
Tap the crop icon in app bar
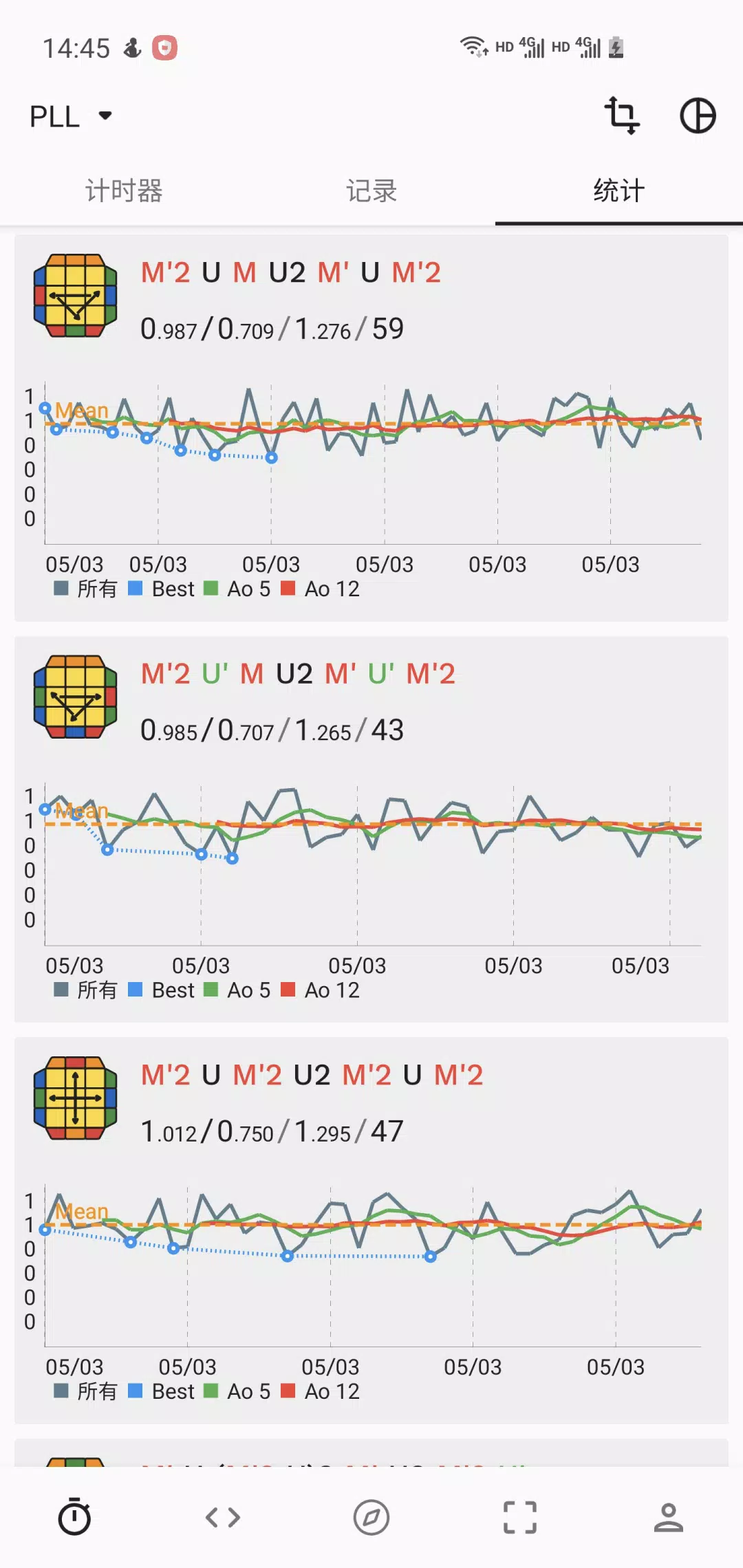point(622,116)
